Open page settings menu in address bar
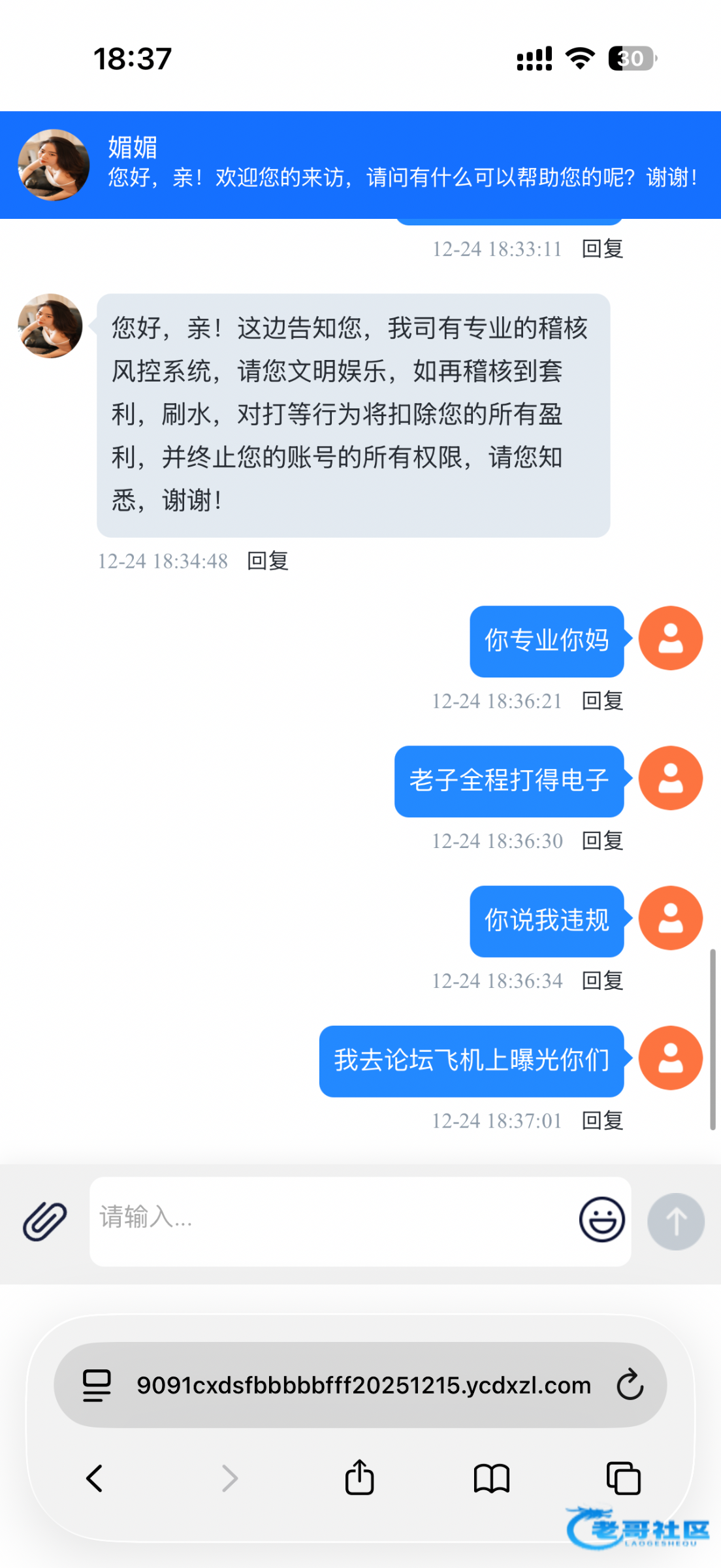721x1568 pixels. click(x=97, y=1385)
